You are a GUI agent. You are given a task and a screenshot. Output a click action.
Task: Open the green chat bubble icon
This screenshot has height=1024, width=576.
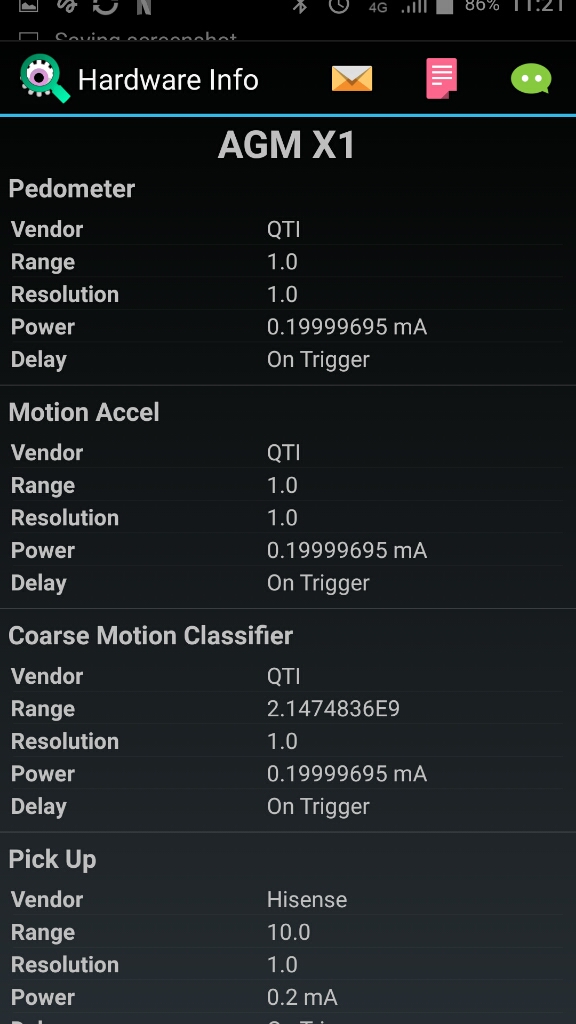[531, 78]
